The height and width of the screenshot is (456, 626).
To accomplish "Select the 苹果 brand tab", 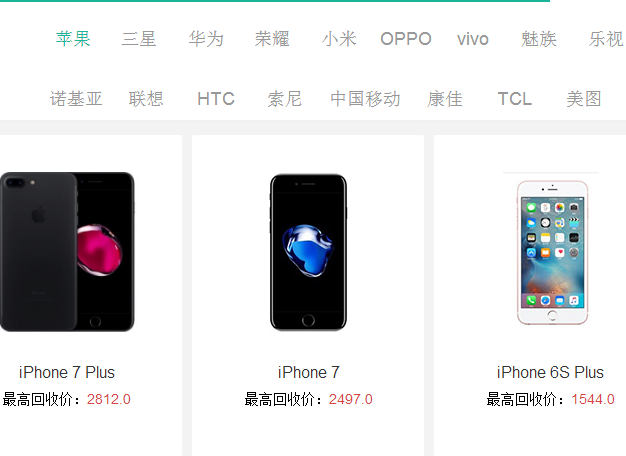I will pyautogui.click(x=73, y=39).
